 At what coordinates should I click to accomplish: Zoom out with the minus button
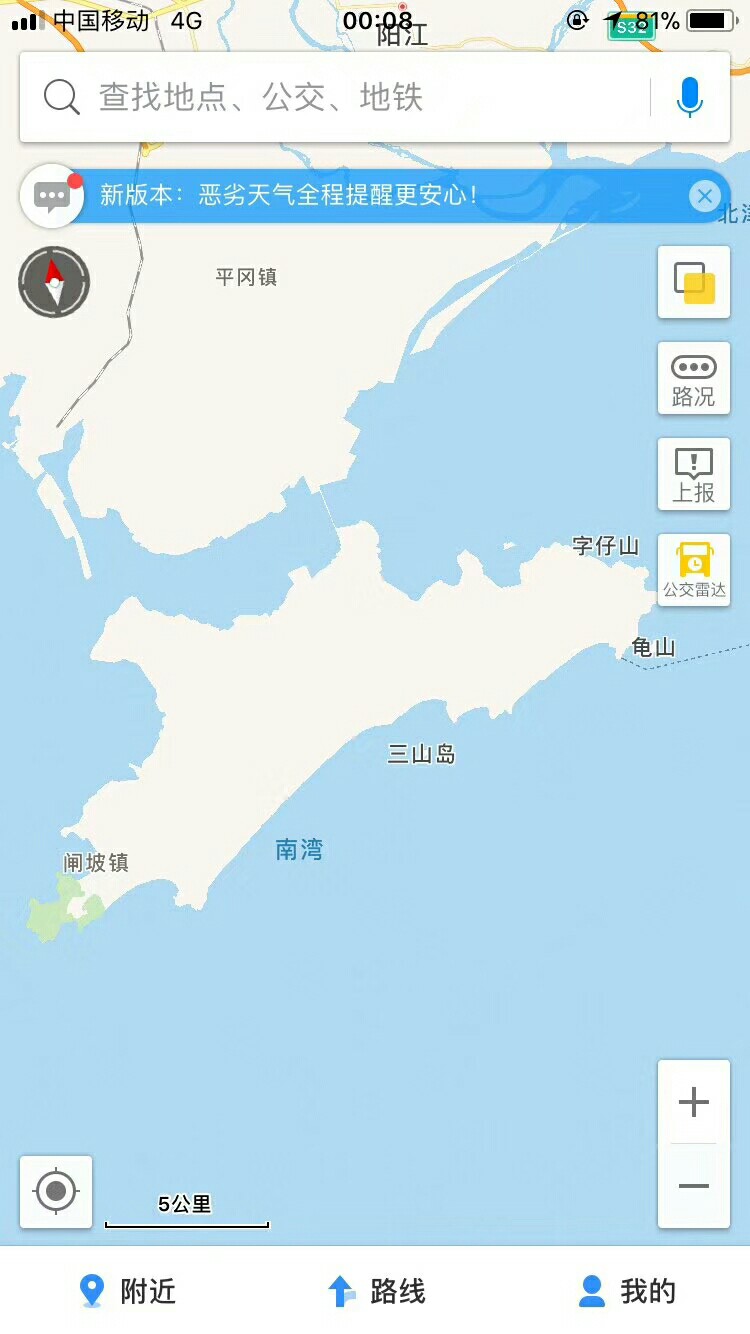[693, 1187]
